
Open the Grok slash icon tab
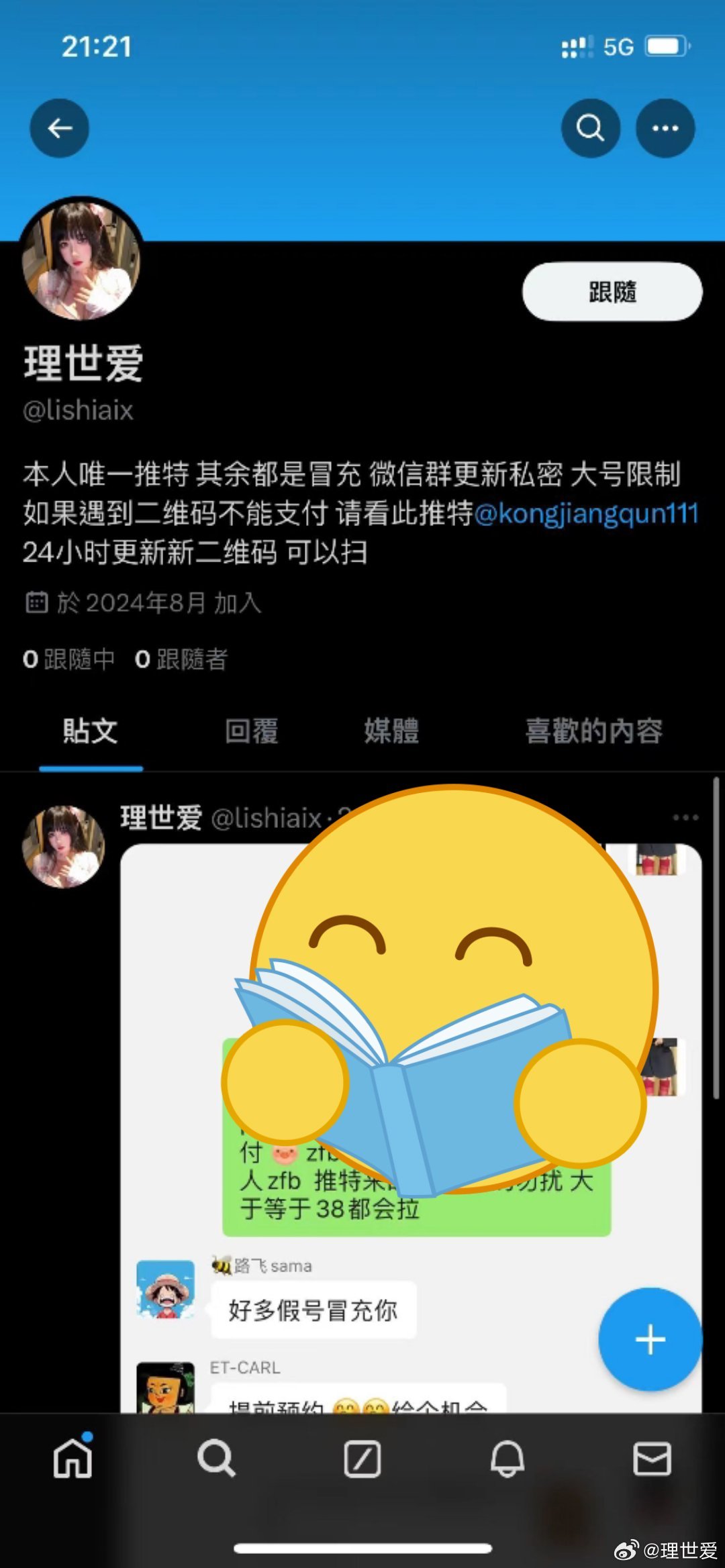362,1459
